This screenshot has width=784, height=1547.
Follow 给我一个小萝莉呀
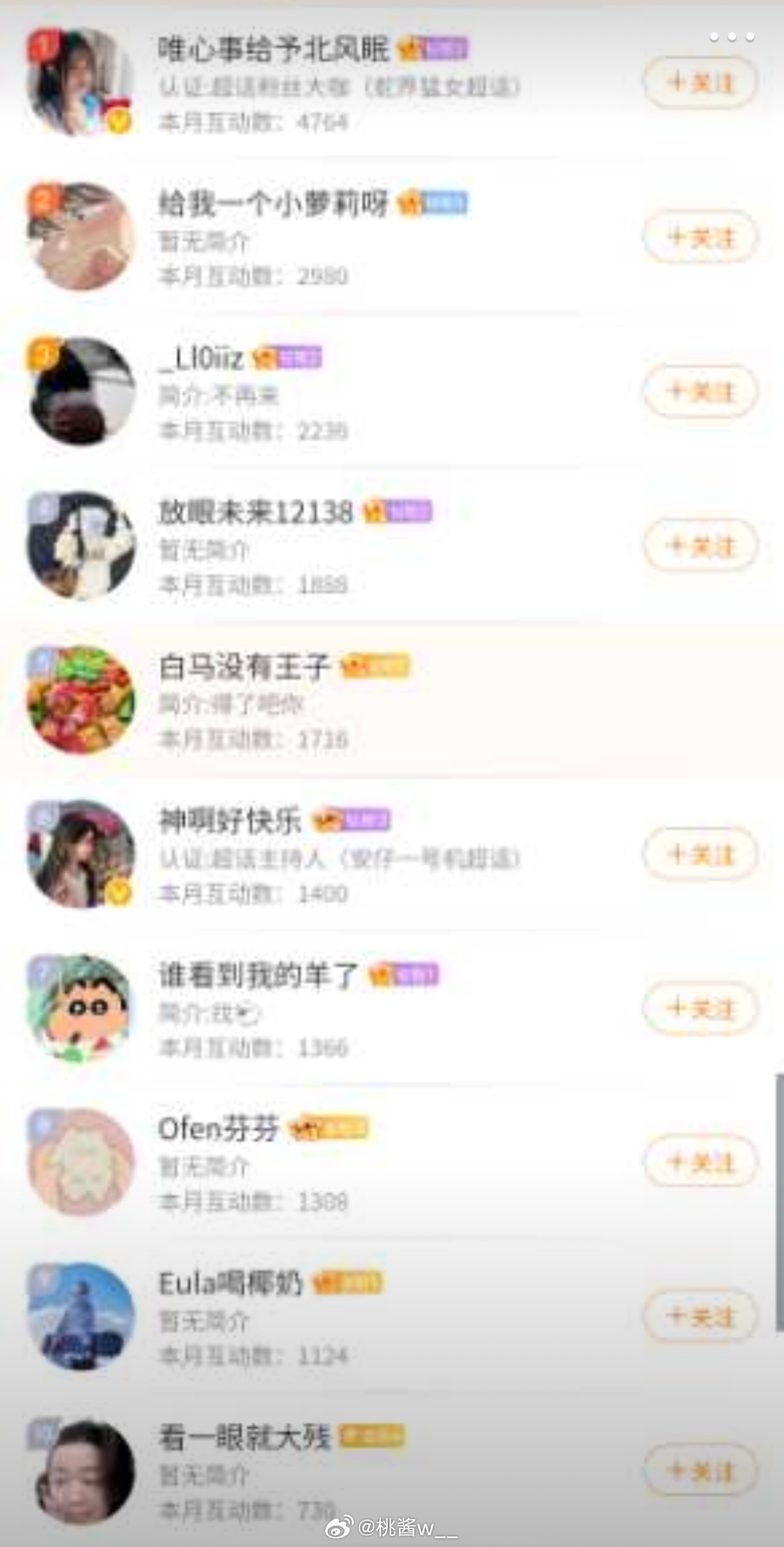[700, 238]
